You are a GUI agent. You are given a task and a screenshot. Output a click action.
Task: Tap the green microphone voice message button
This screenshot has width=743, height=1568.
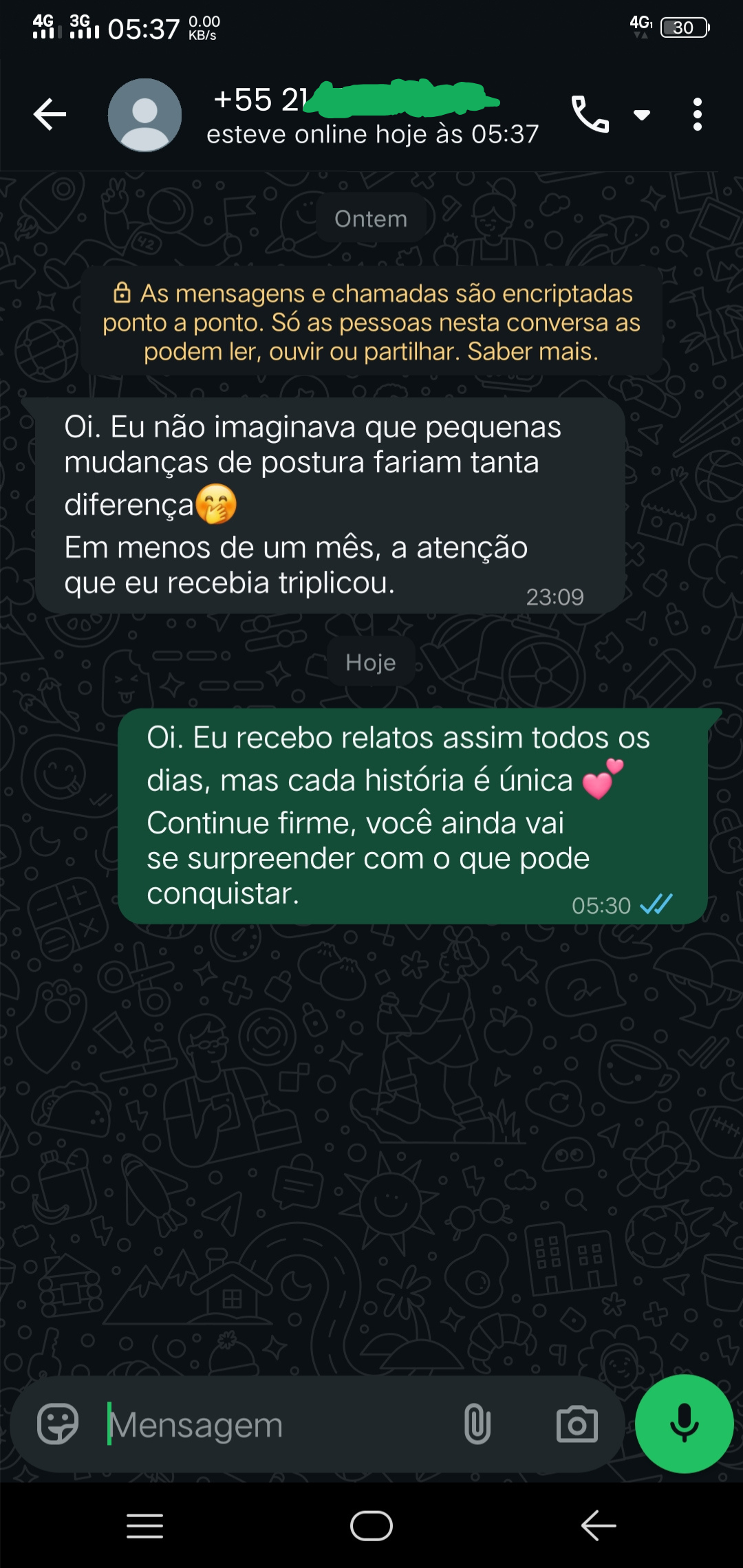(x=684, y=1424)
